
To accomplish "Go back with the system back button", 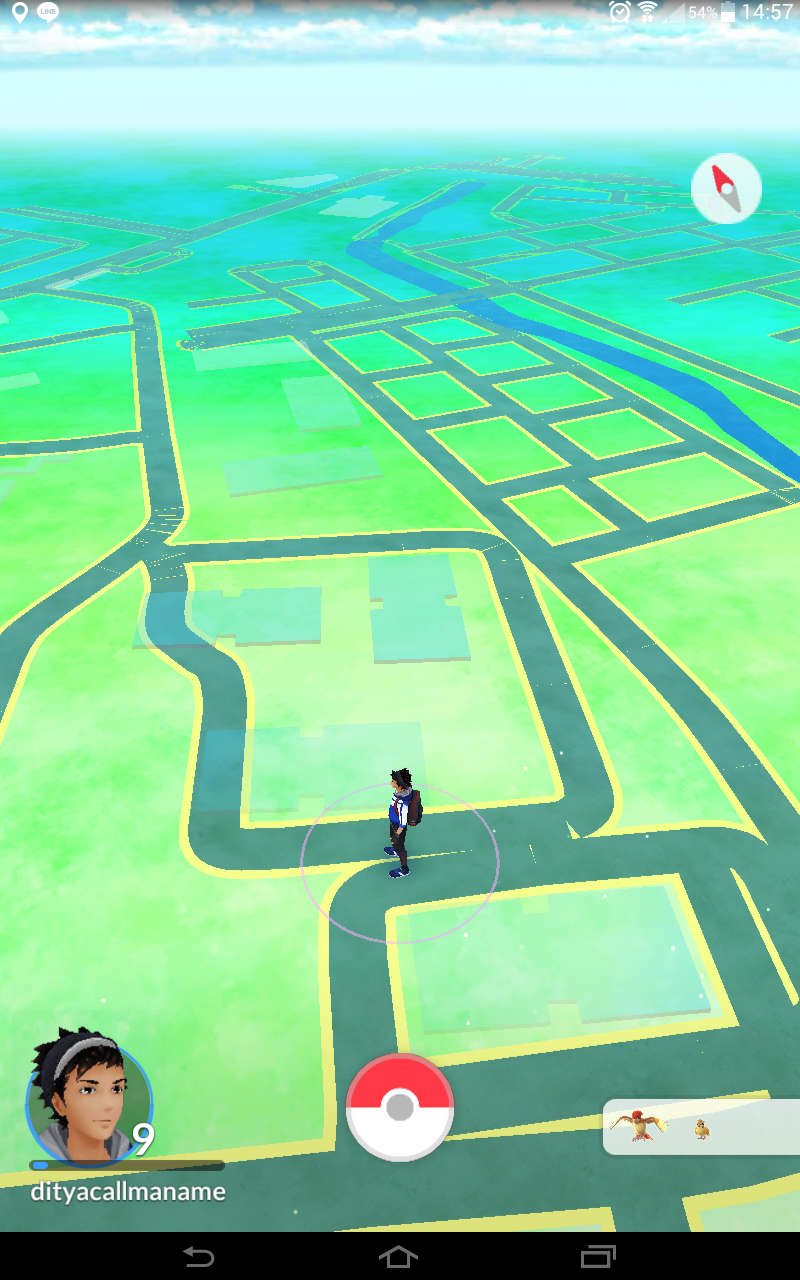I will click(x=199, y=1256).
